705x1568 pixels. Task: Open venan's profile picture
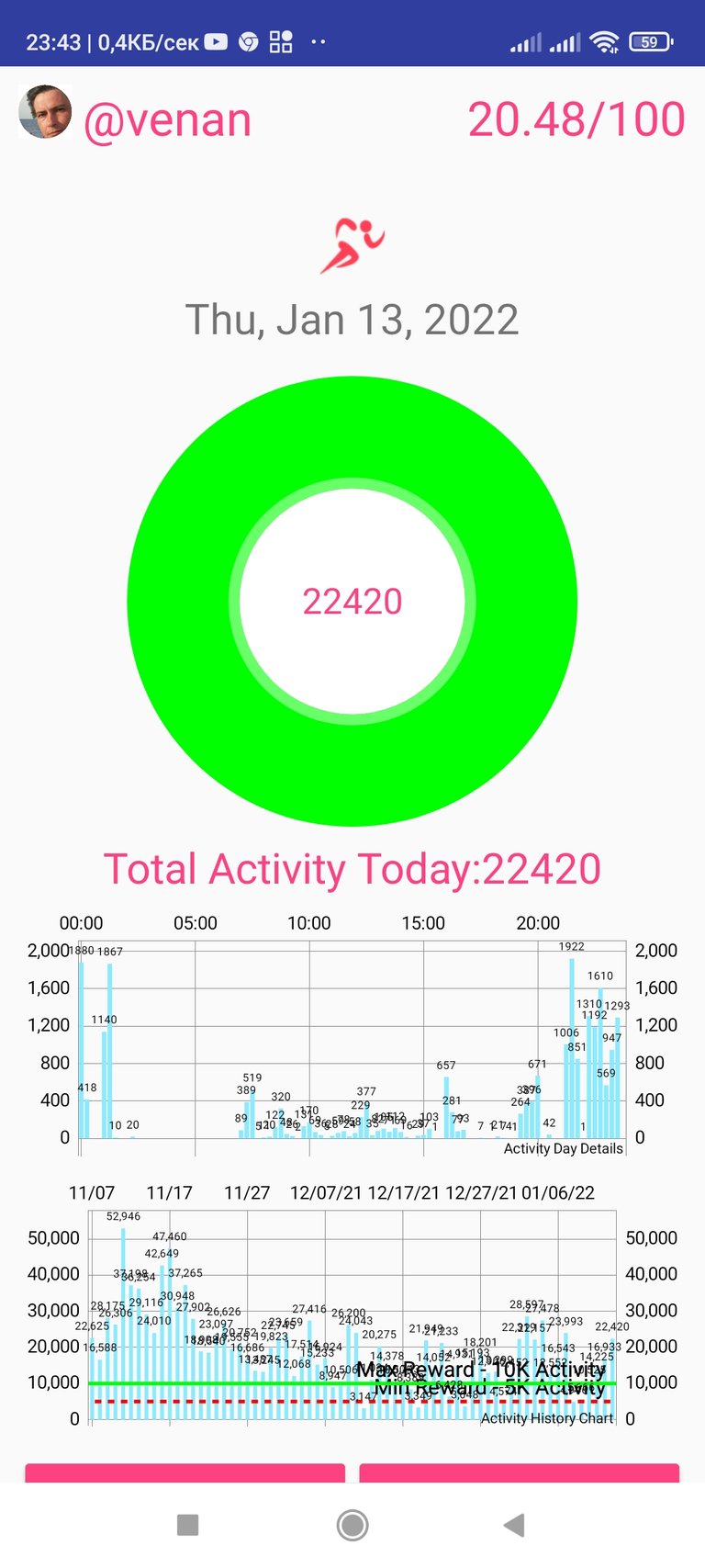(x=45, y=112)
